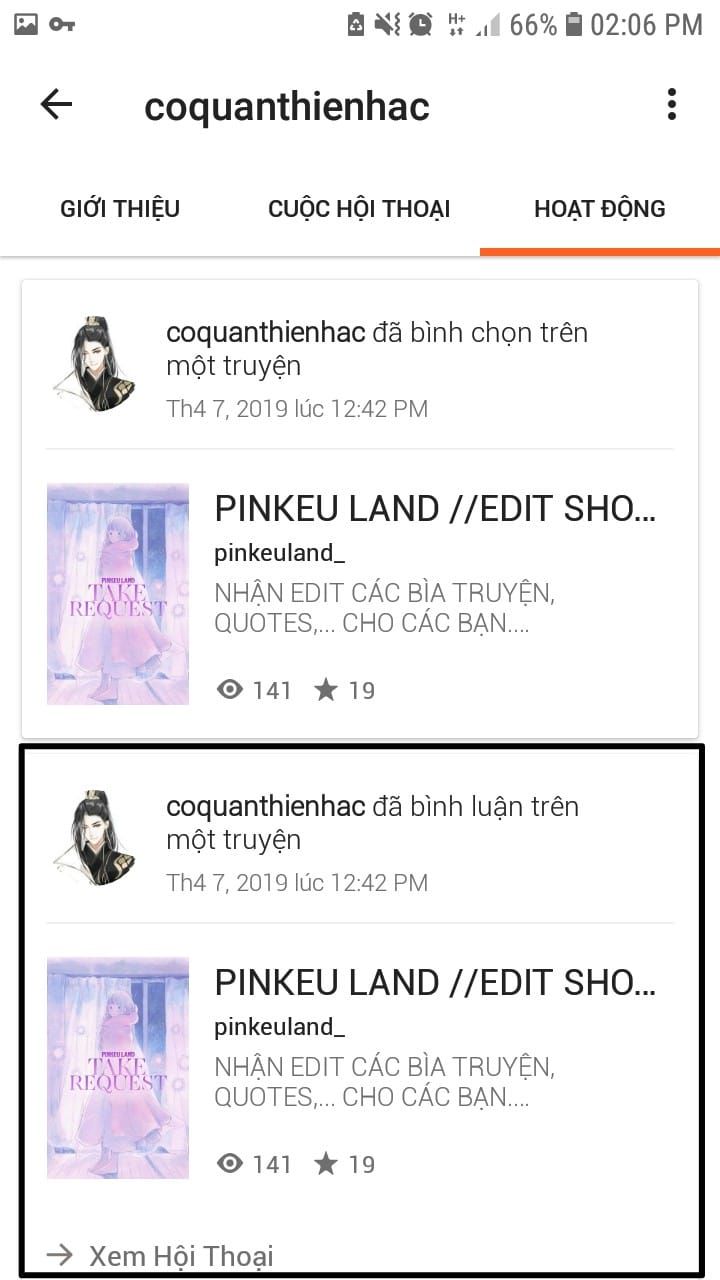
Task: Switch to the GIỚI THIỆU tab
Action: (120, 209)
